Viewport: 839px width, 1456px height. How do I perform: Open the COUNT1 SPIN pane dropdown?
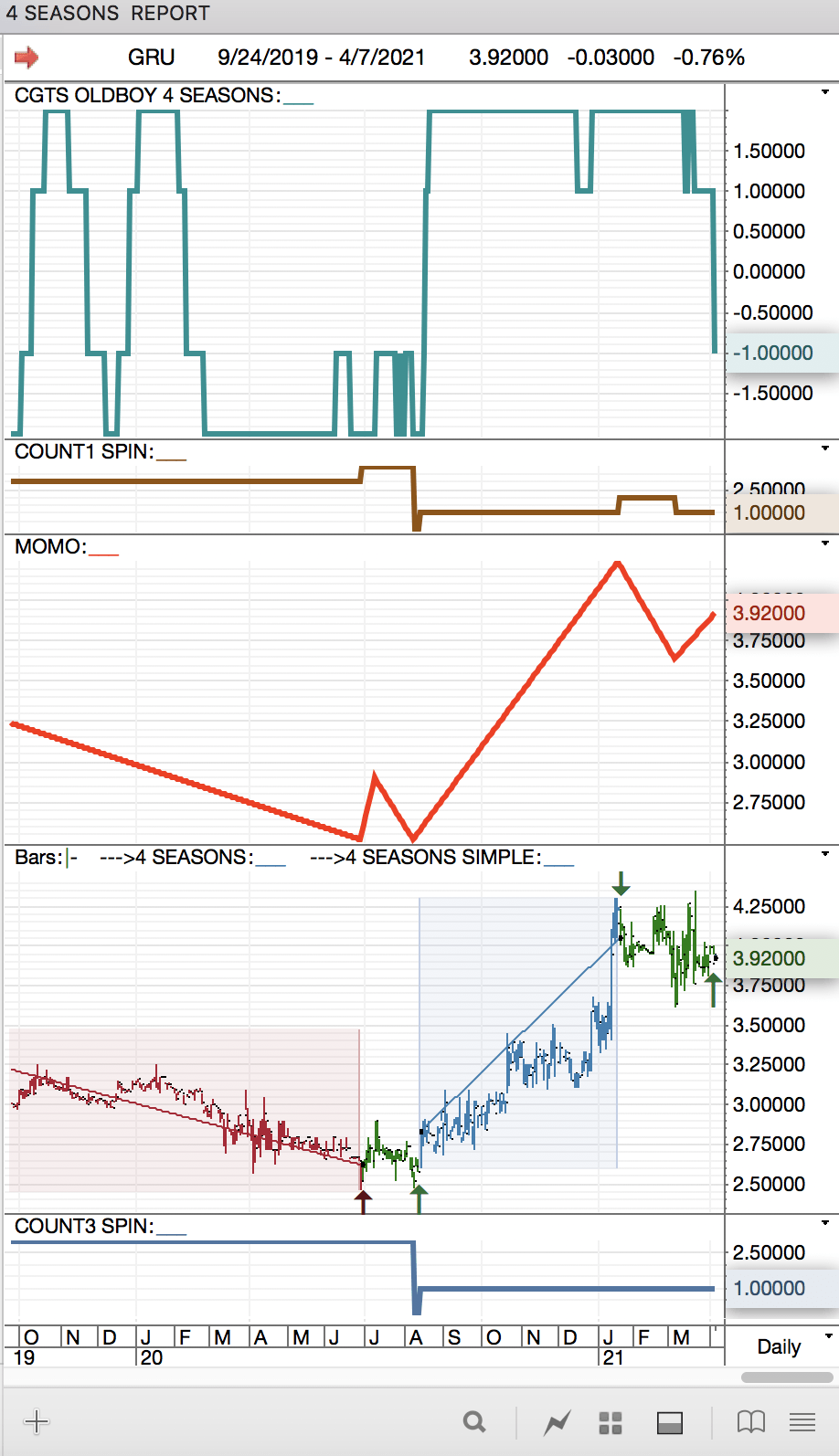coord(824,448)
